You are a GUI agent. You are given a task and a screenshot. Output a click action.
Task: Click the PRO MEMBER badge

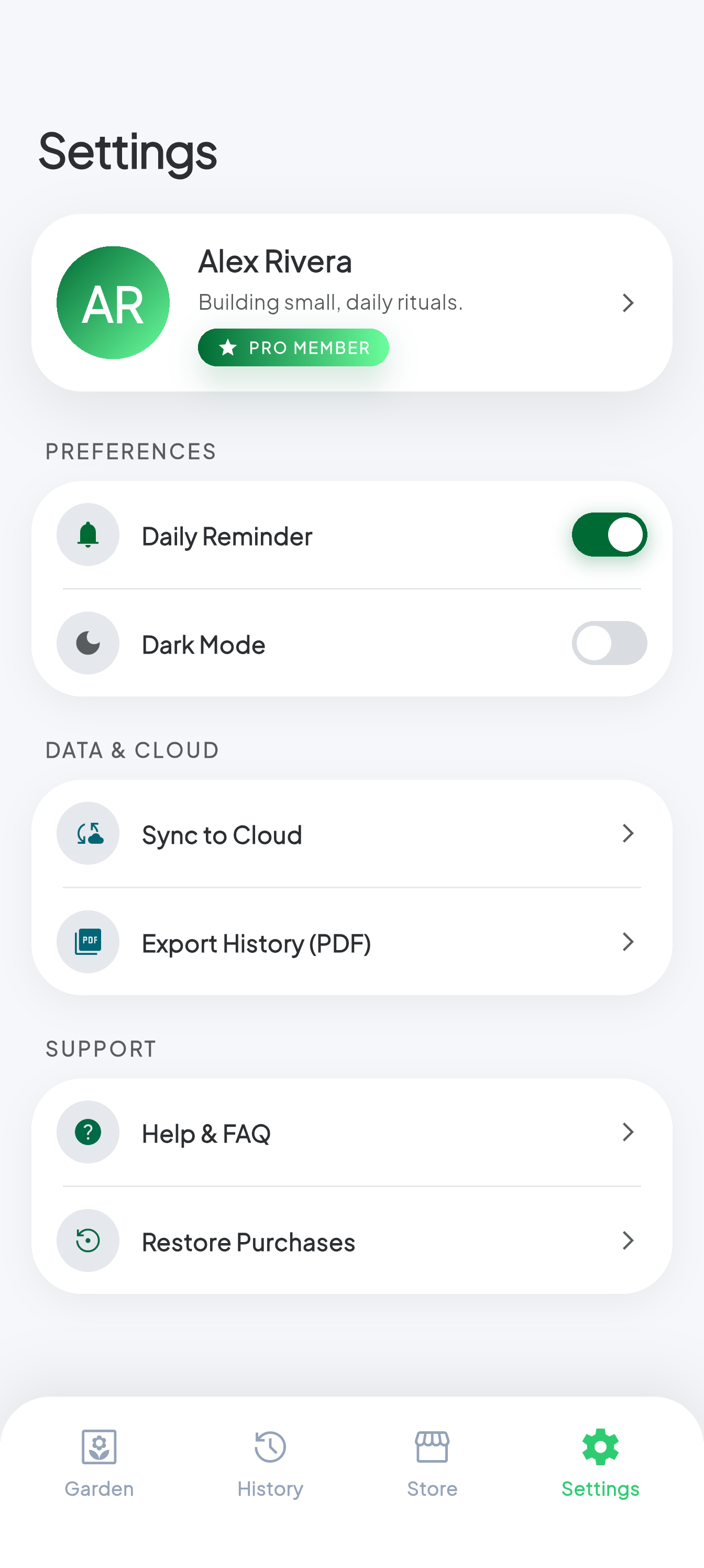pyautogui.click(x=293, y=347)
